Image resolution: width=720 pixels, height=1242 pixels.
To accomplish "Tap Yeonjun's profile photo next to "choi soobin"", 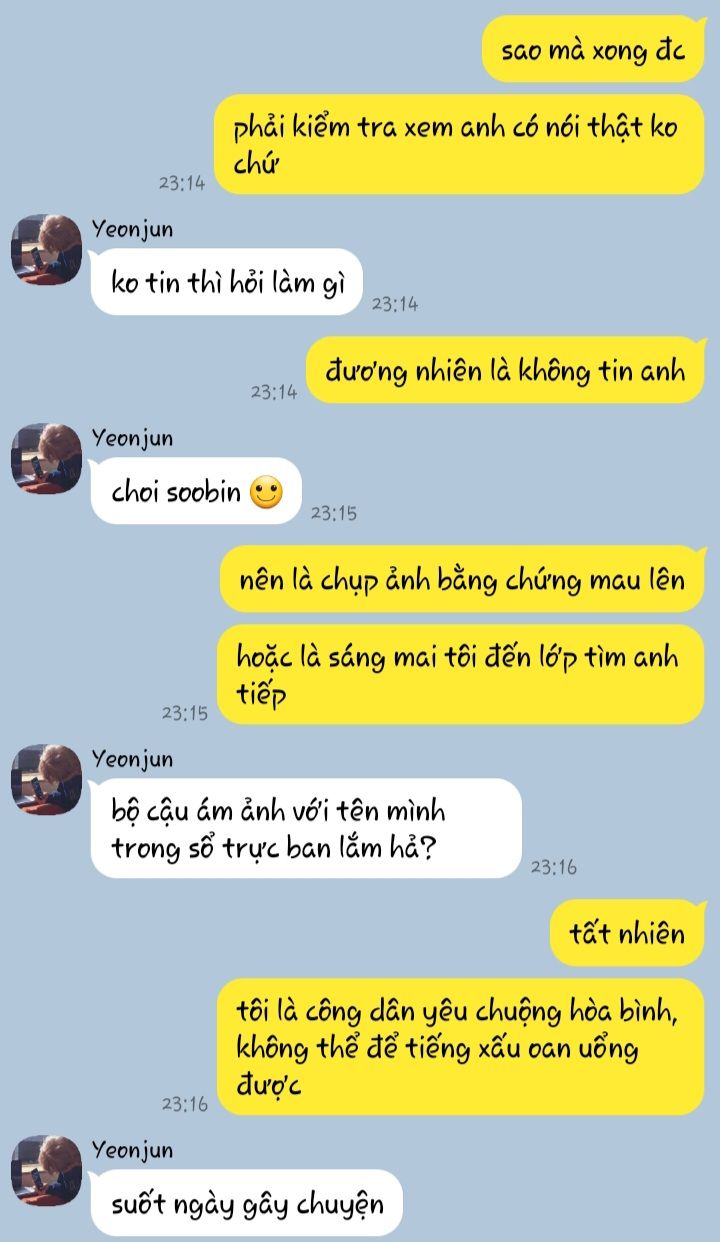I will pyautogui.click(x=46, y=458).
